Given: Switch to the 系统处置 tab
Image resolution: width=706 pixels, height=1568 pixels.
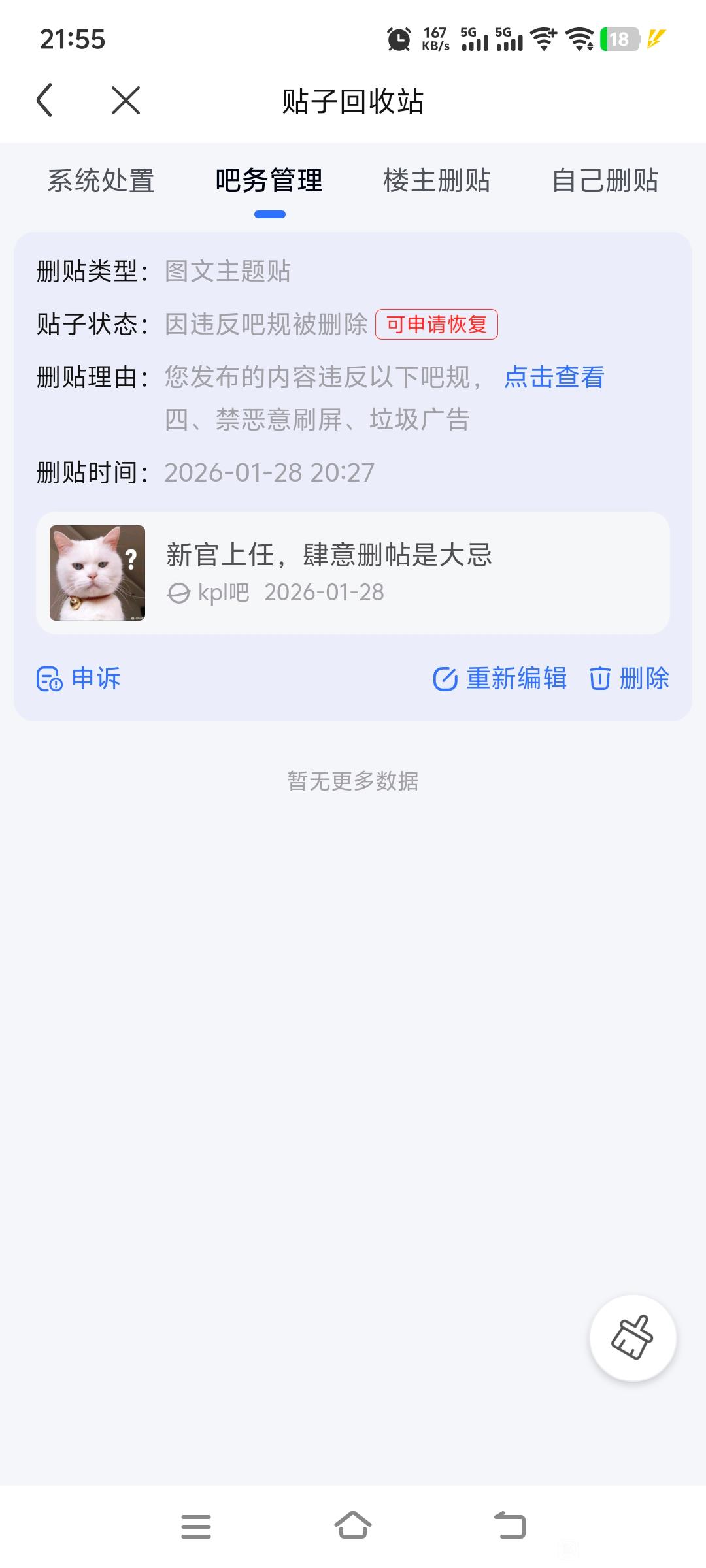Looking at the screenshot, I should 101,181.
